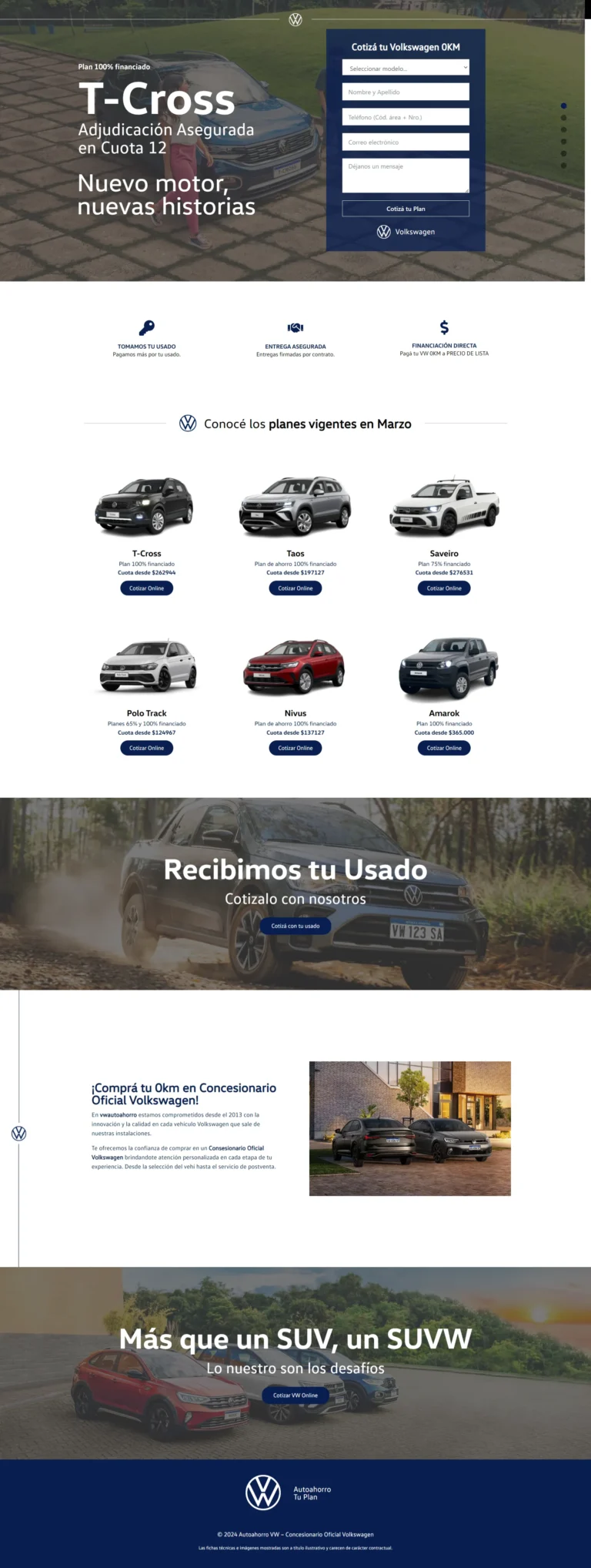The height and width of the screenshot is (1568, 591).
Task: Jump to the second section dot indicator
Action: [x=563, y=118]
